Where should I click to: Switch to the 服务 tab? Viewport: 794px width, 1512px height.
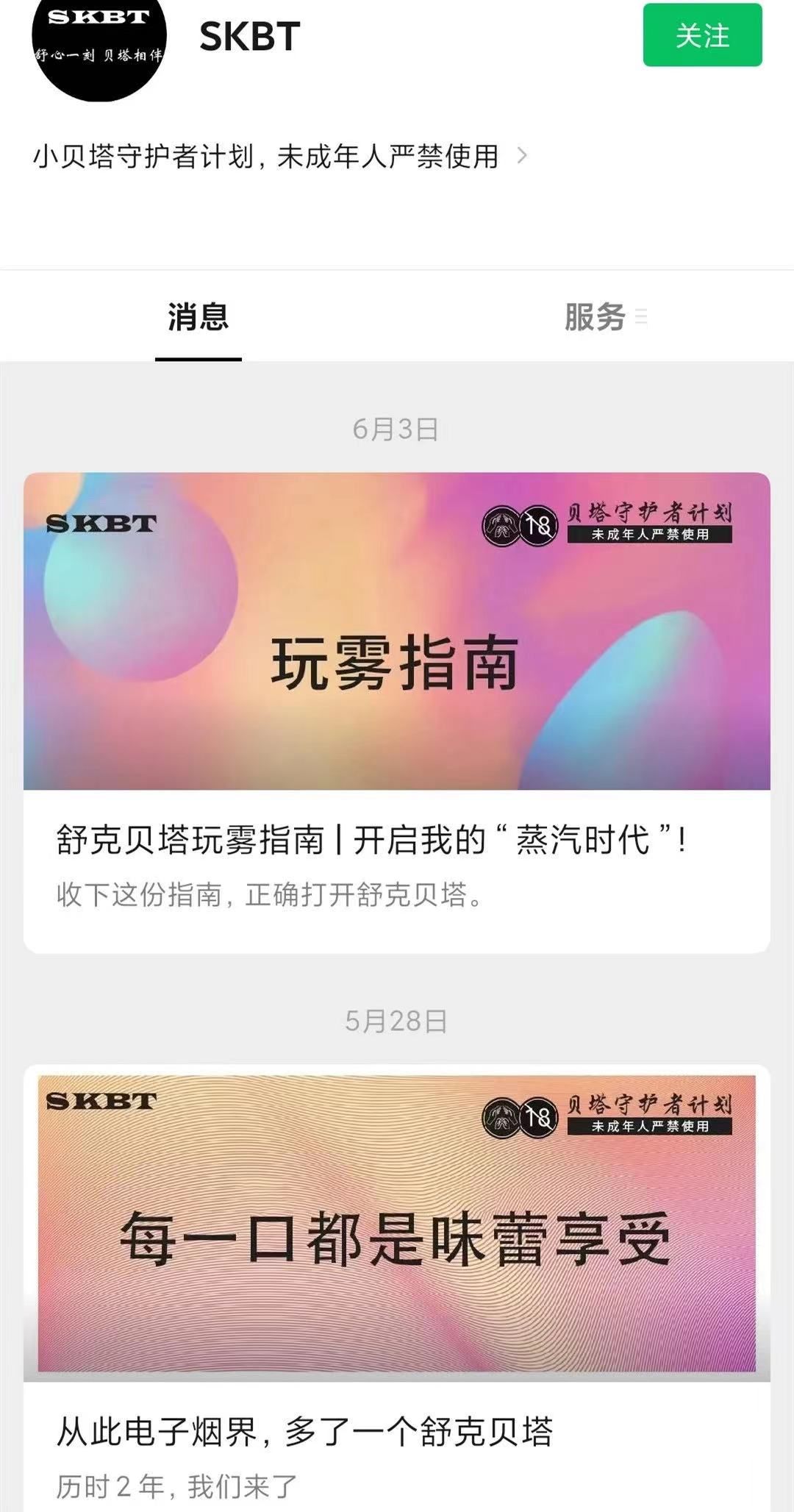pos(595,318)
